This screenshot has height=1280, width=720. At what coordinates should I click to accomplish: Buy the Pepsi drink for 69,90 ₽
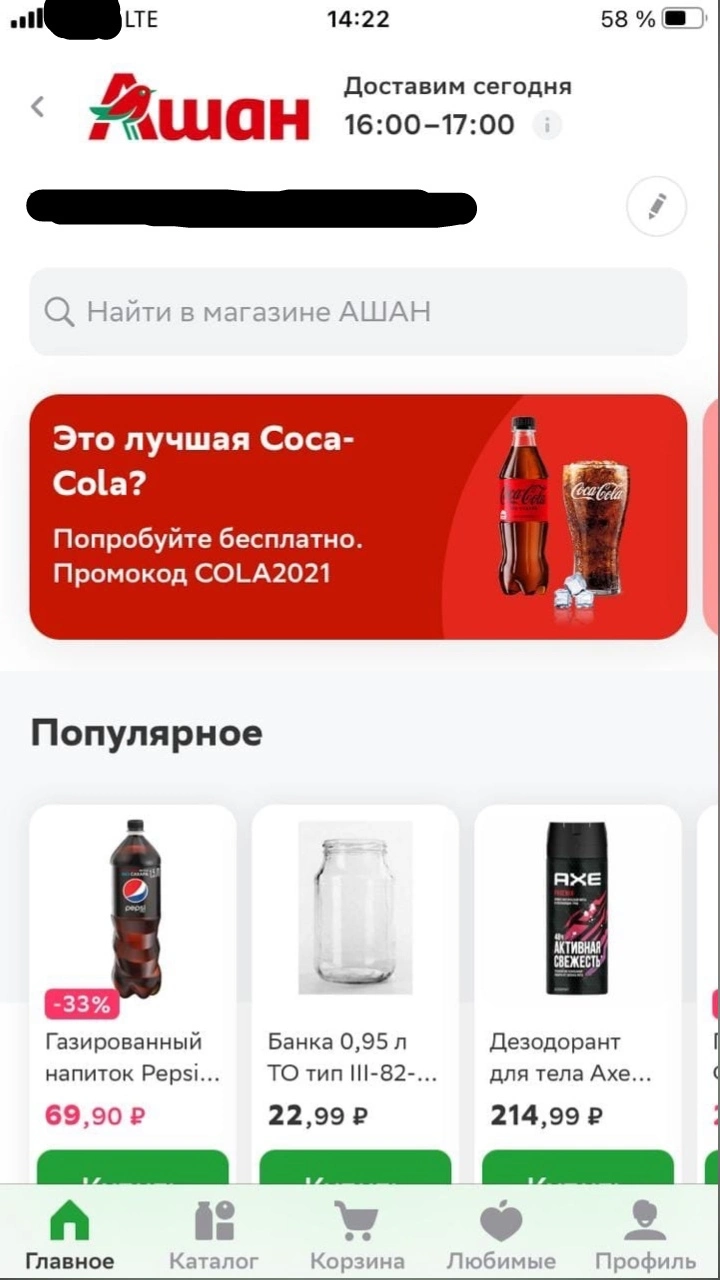pyautogui.click(x=133, y=1168)
